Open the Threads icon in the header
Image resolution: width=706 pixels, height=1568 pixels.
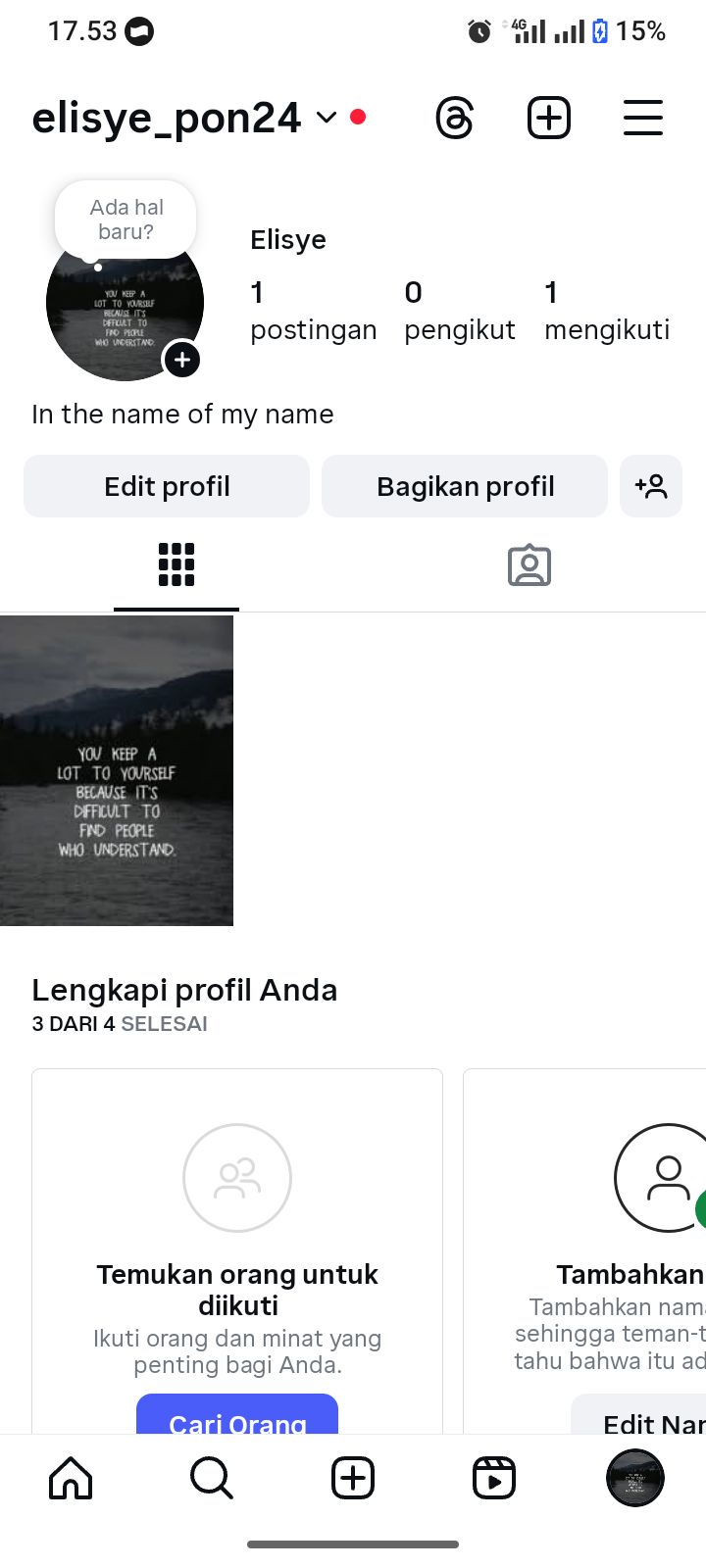pyautogui.click(x=455, y=119)
